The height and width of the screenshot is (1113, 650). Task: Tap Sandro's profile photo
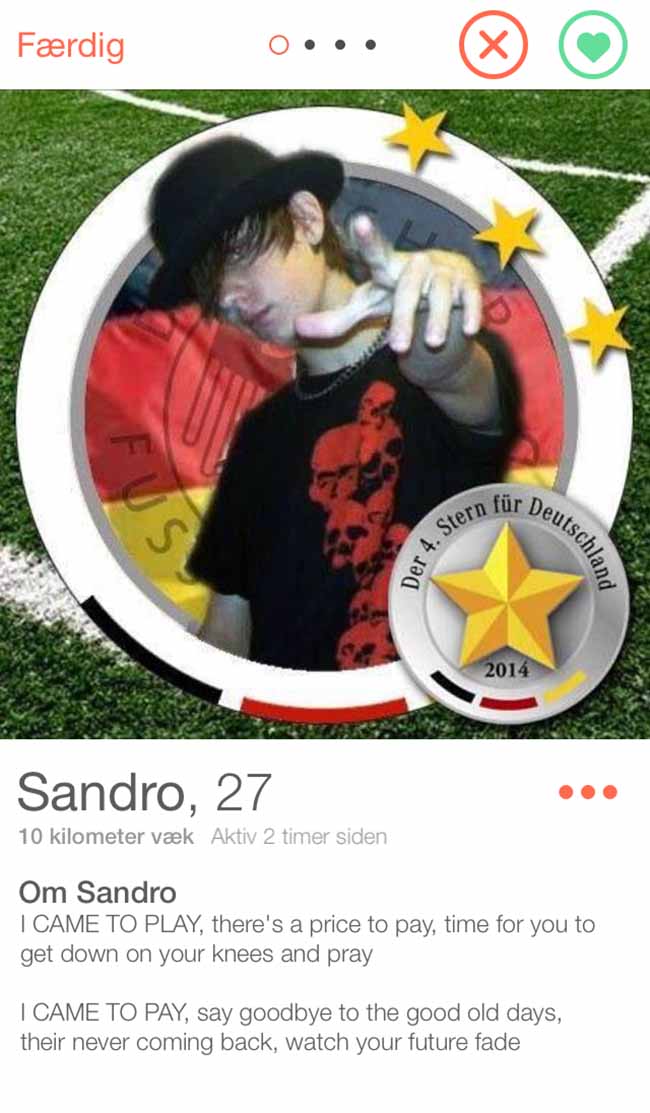325,414
